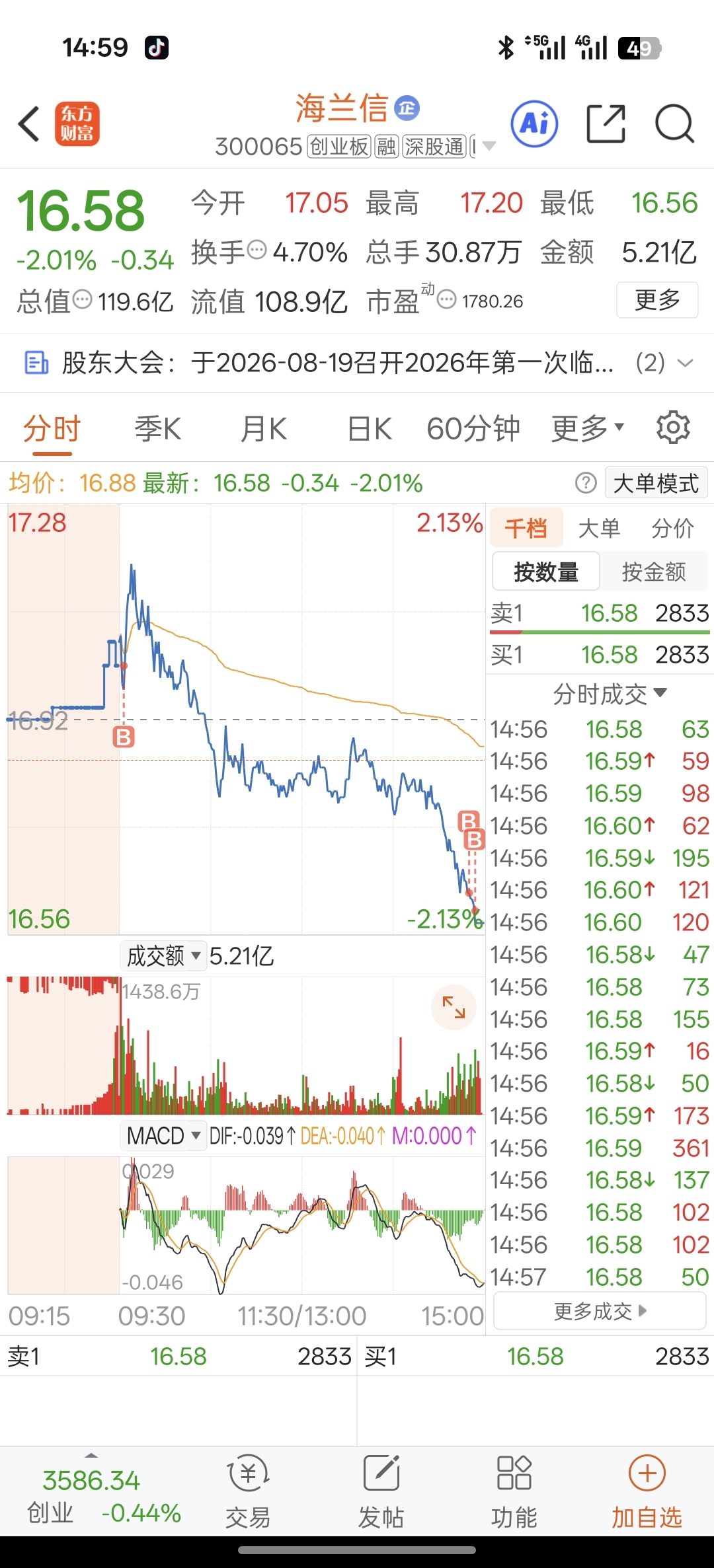
Task: Open the 更多 chart period dropdown
Action: point(588,429)
